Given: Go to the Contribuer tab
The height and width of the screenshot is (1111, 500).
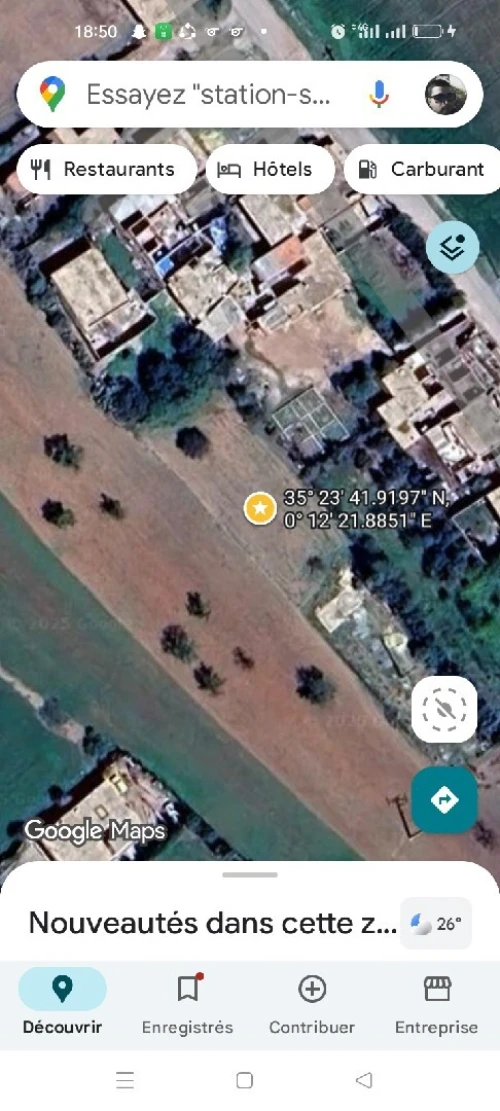Looking at the screenshot, I should click(312, 1001).
